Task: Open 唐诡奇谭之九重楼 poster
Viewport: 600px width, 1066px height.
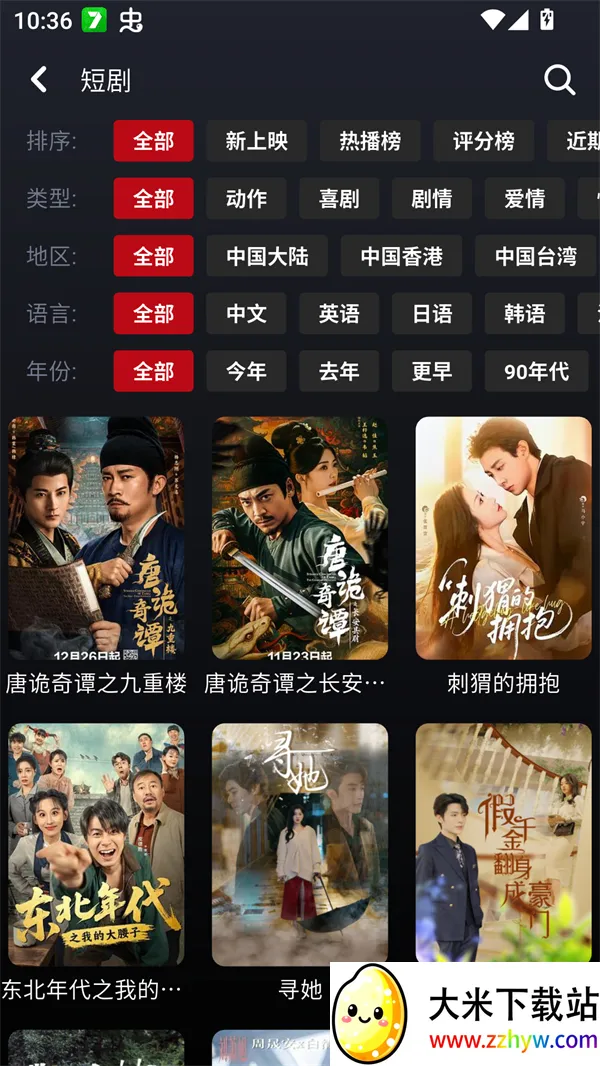Action: [x=96, y=540]
